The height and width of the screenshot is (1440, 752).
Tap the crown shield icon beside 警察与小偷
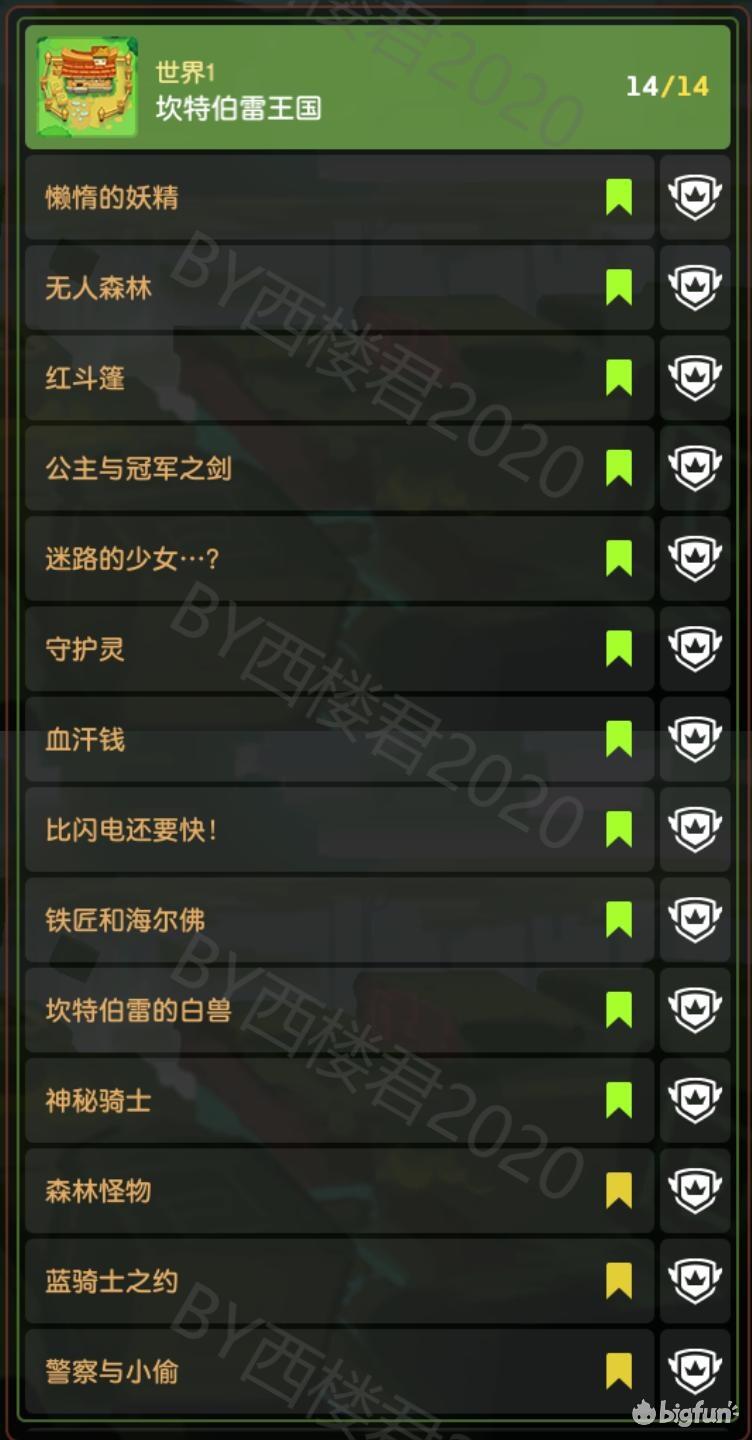695,1370
